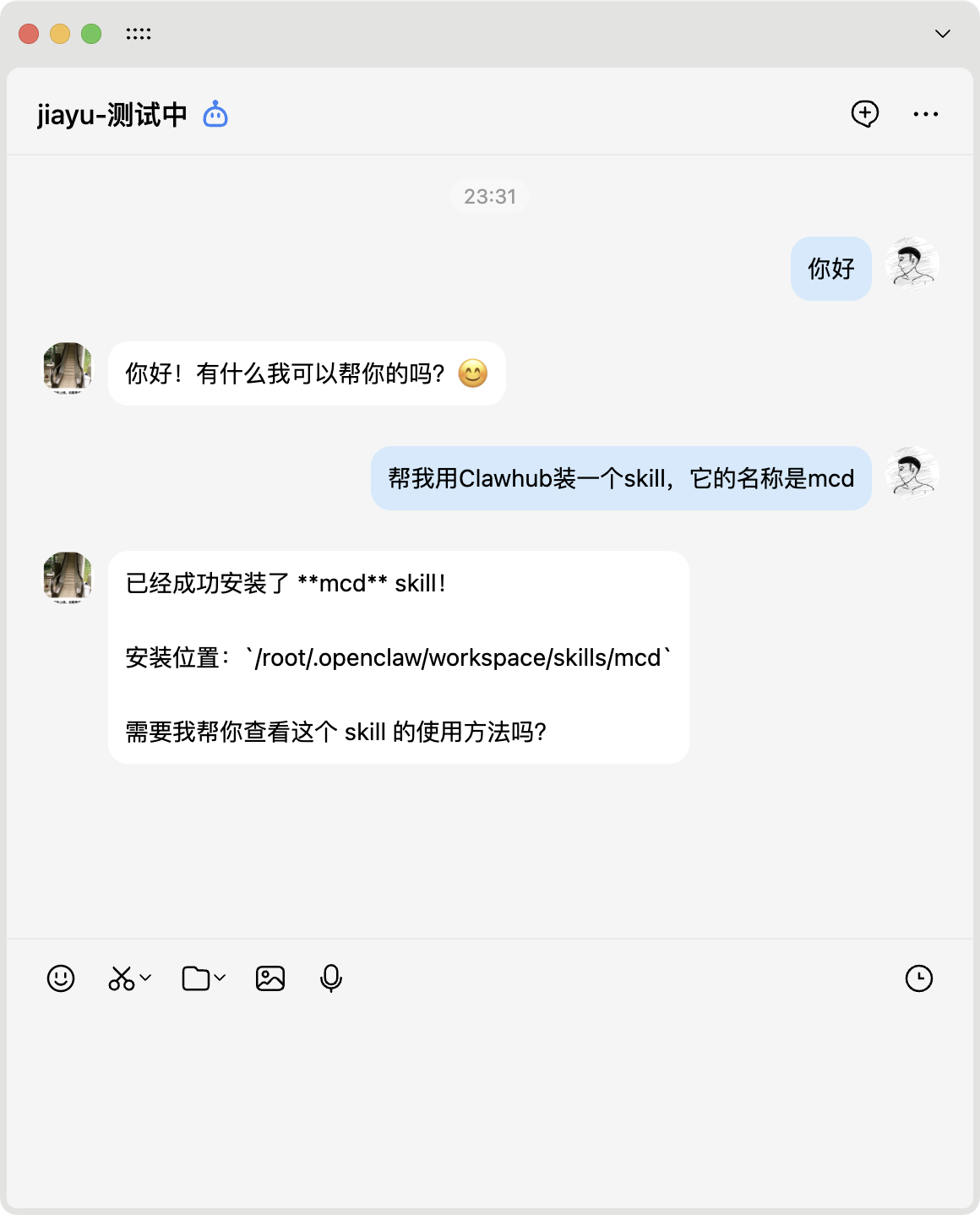Viewport: 980px width, 1215px height.
Task: Click the image upload icon
Action: coord(269,978)
